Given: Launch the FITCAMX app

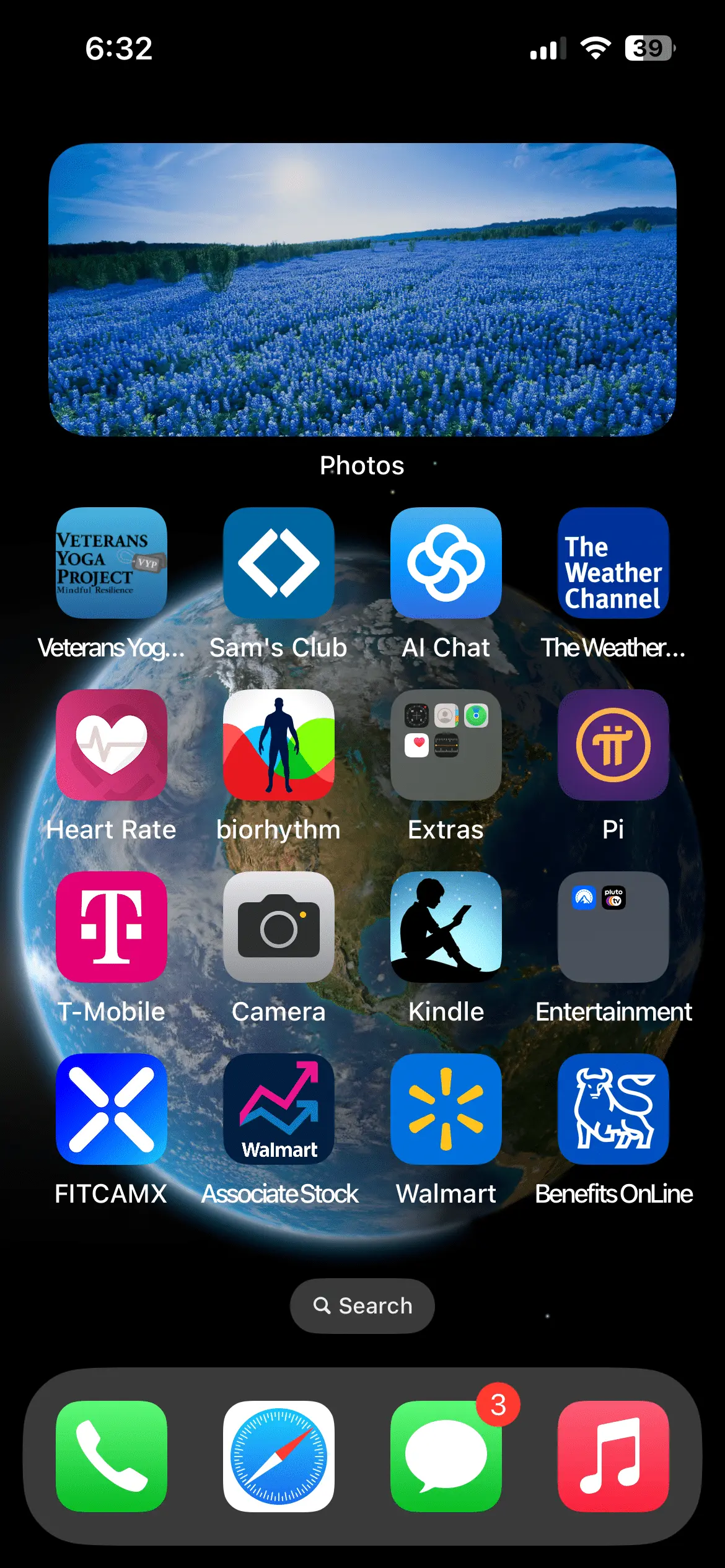Looking at the screenshot, I should pyautogui.click(x=112, y=1109).
